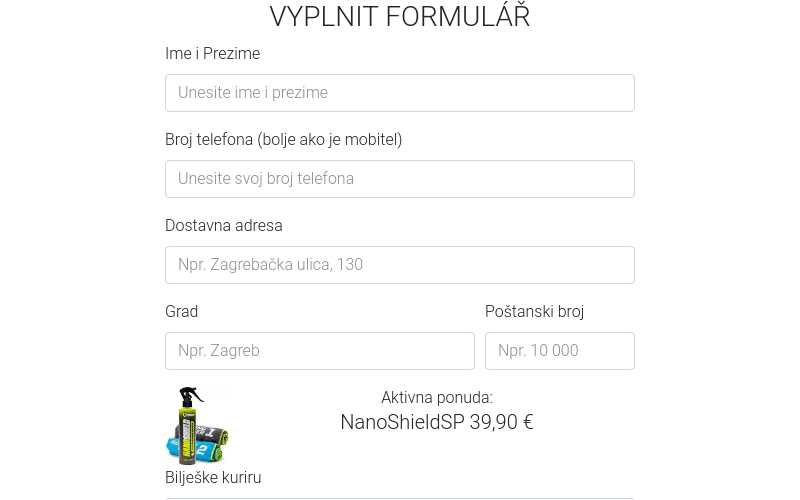Tap the Ime i Prezime name field
The width and height of the screenshot is (800, 500).
pos(399,93)
